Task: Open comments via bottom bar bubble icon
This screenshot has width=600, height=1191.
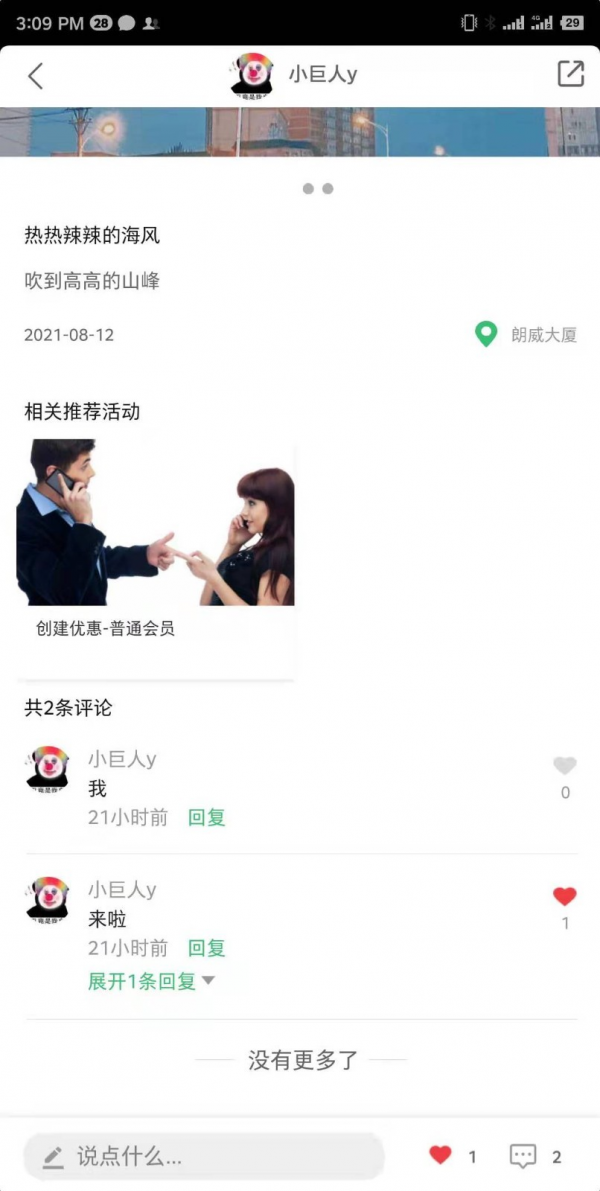Action: click(523, 1157)
